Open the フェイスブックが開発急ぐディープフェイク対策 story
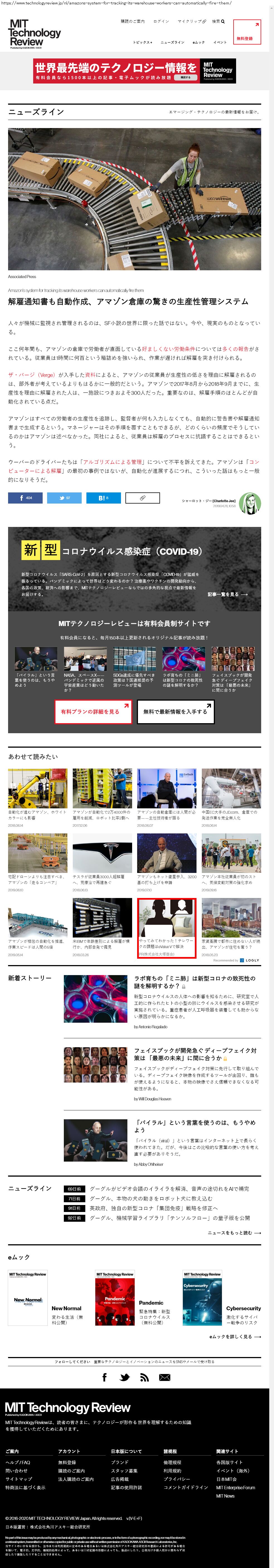Viewport: 274px width, 1568px height. point(195,1054)
